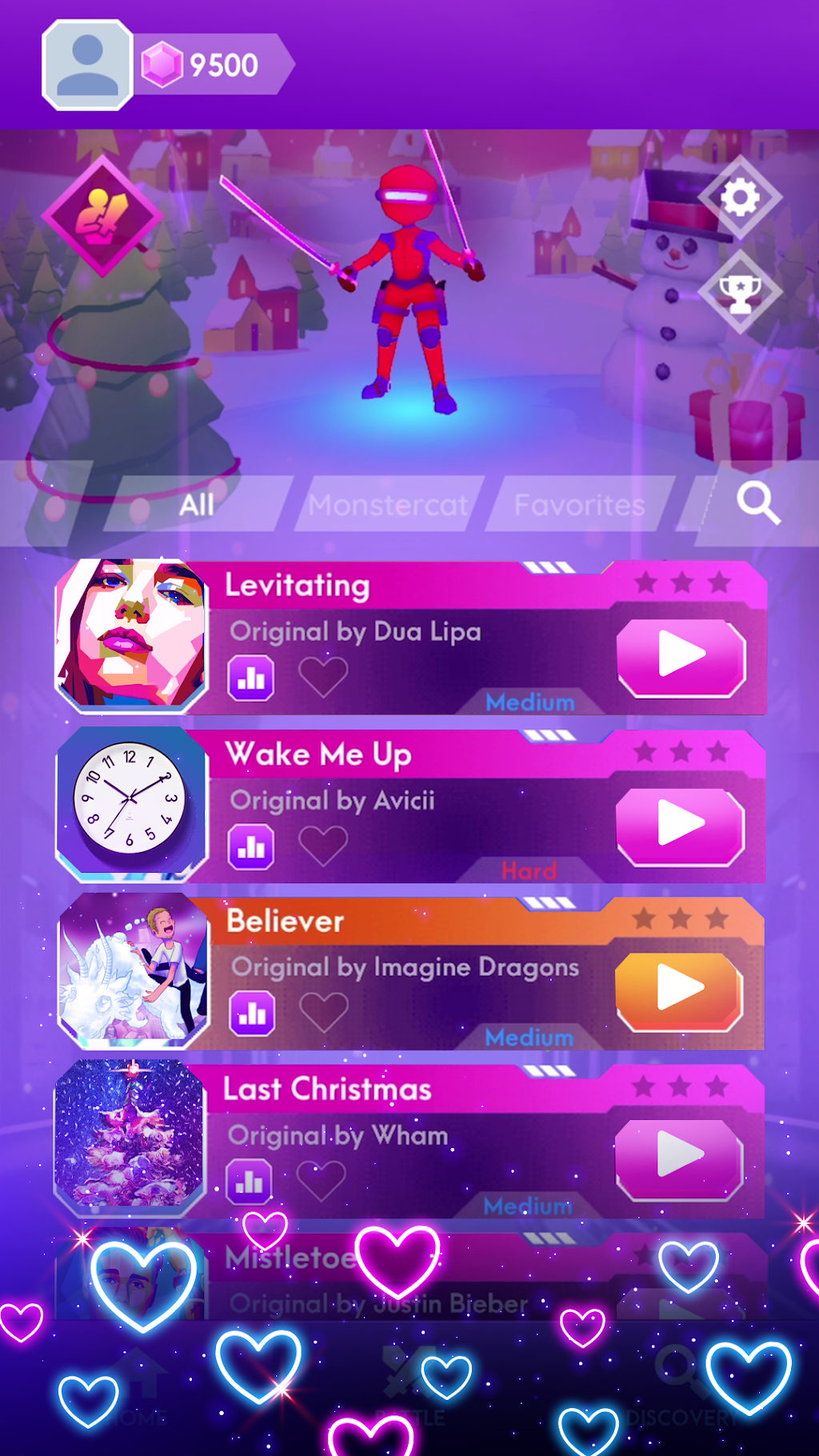Image resolution: width=819 pixels, height=1456 pixels.
Task: Favorite Wake Me Up
Action: (x=323, y=846)
